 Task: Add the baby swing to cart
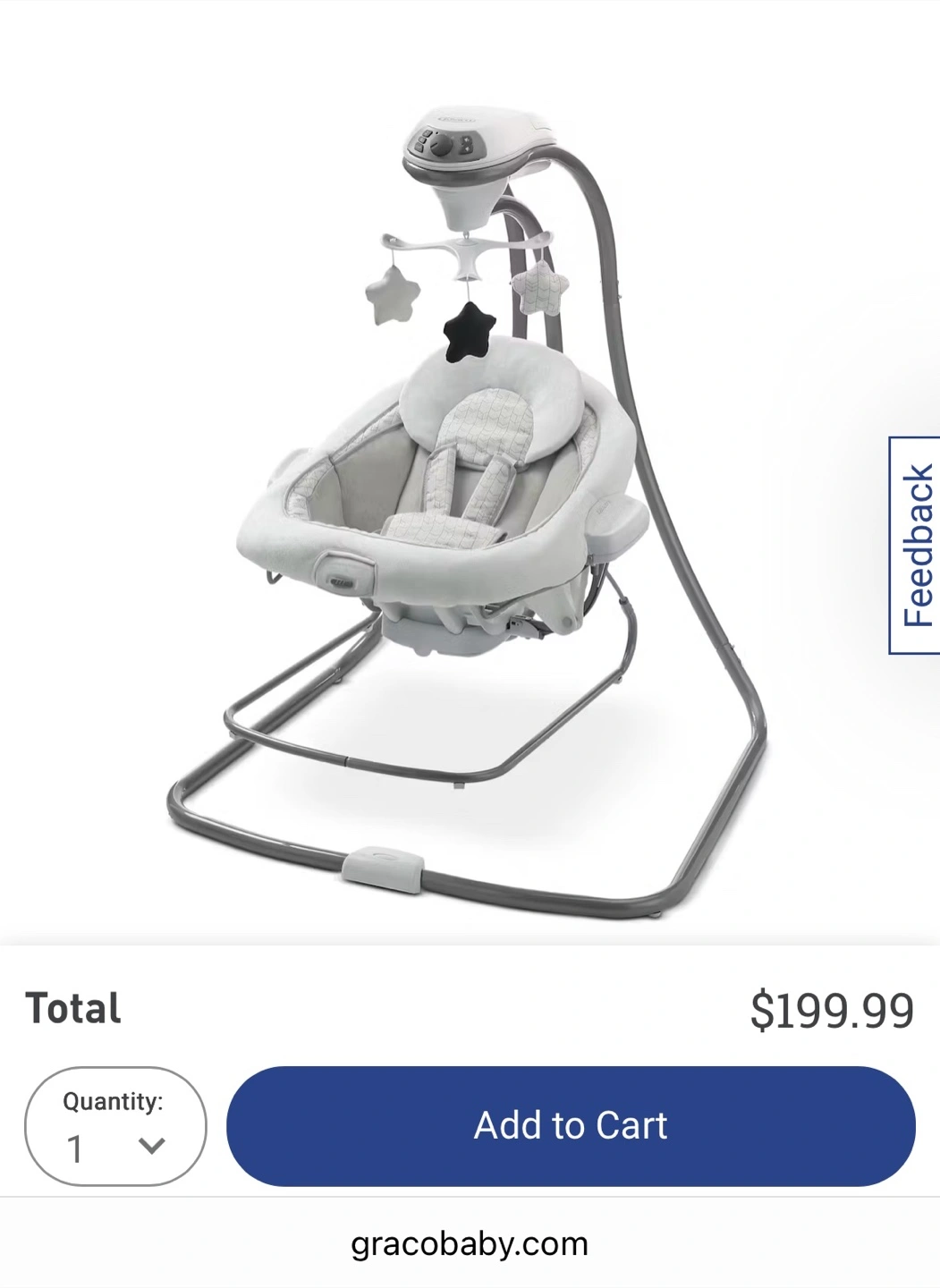coord(571,1125)
